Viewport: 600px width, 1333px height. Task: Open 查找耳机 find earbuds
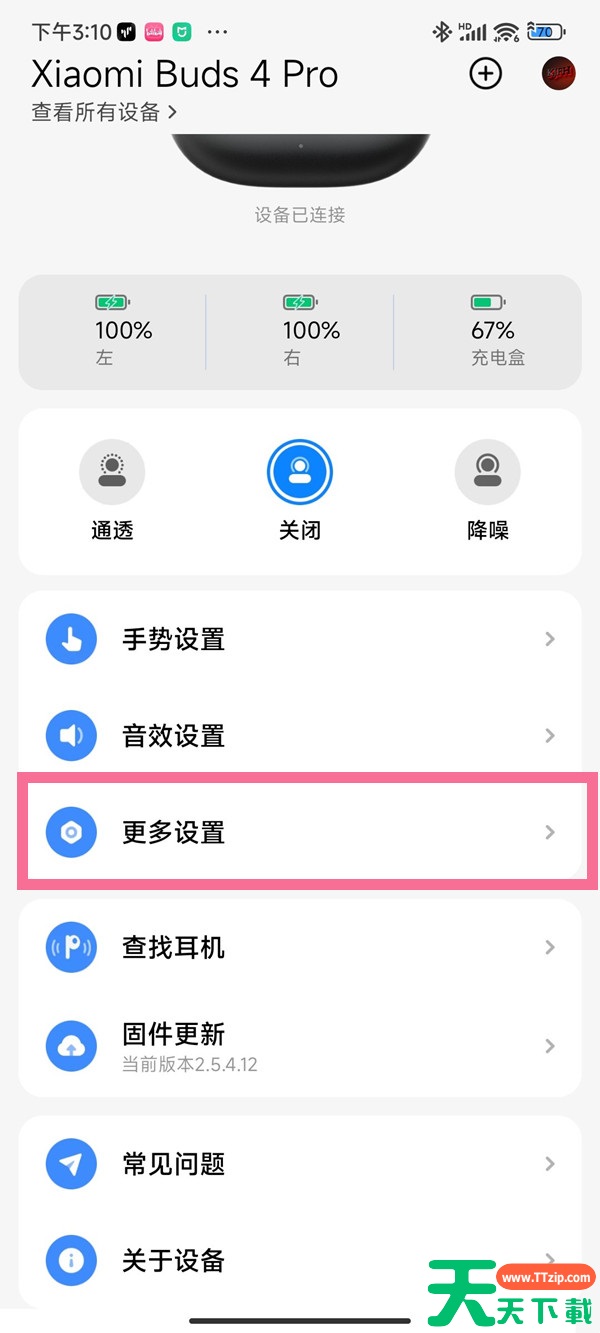(300, 947)
